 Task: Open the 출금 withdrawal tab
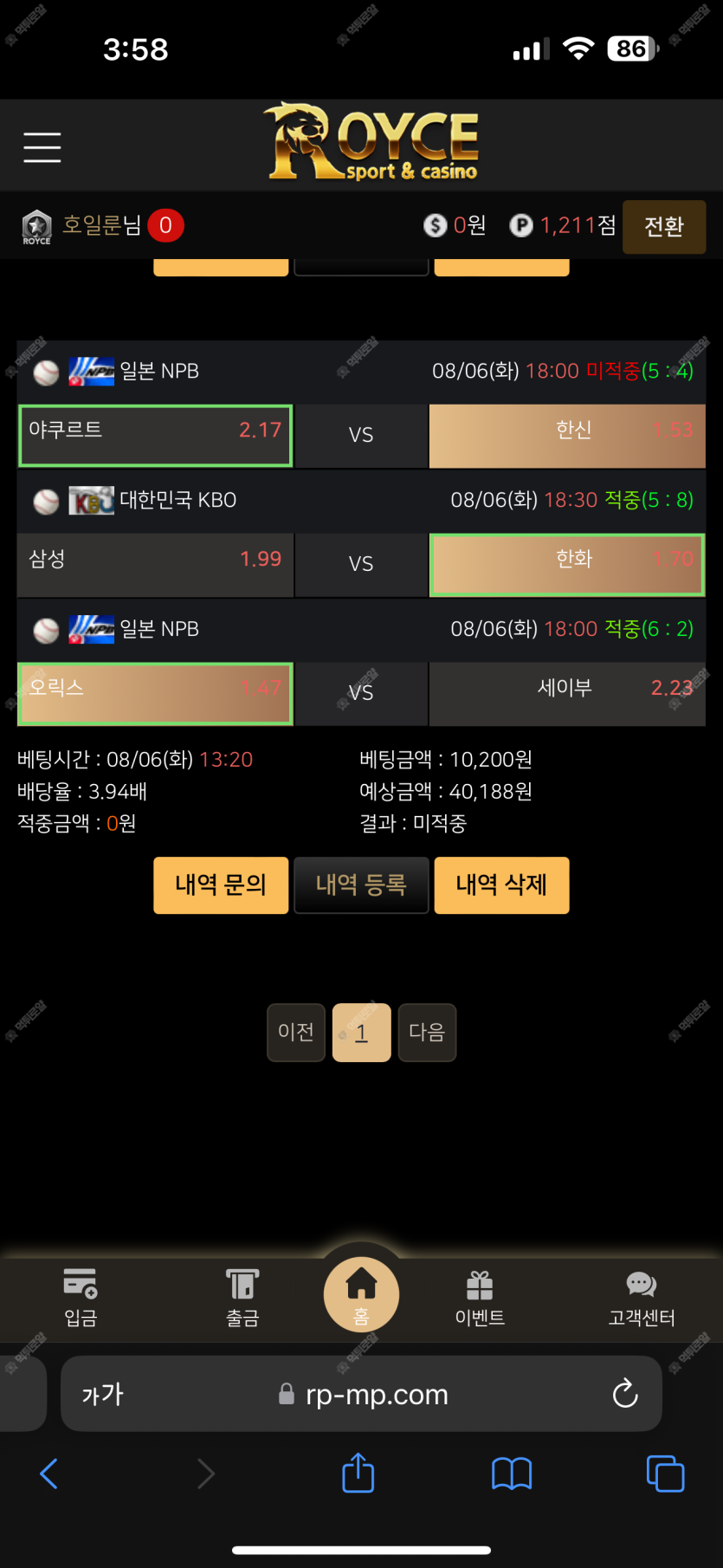242,1298
